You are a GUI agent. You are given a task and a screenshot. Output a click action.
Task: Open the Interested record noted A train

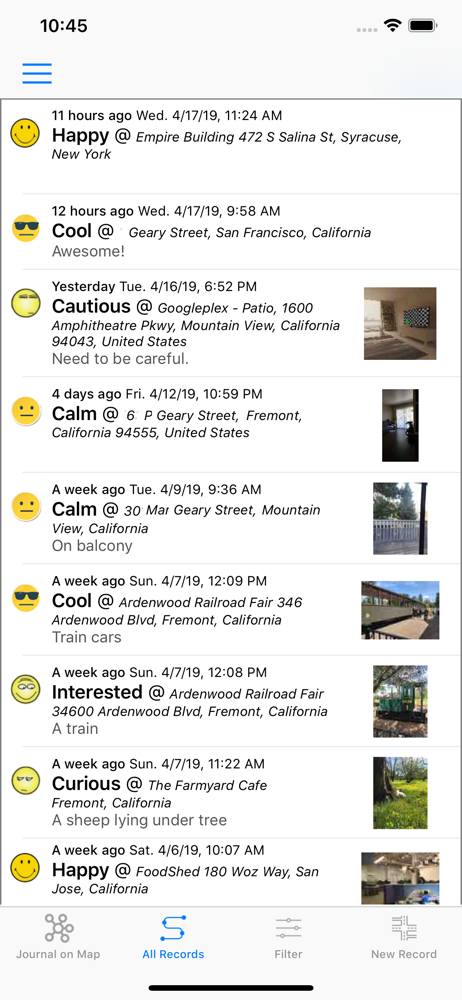231,701
